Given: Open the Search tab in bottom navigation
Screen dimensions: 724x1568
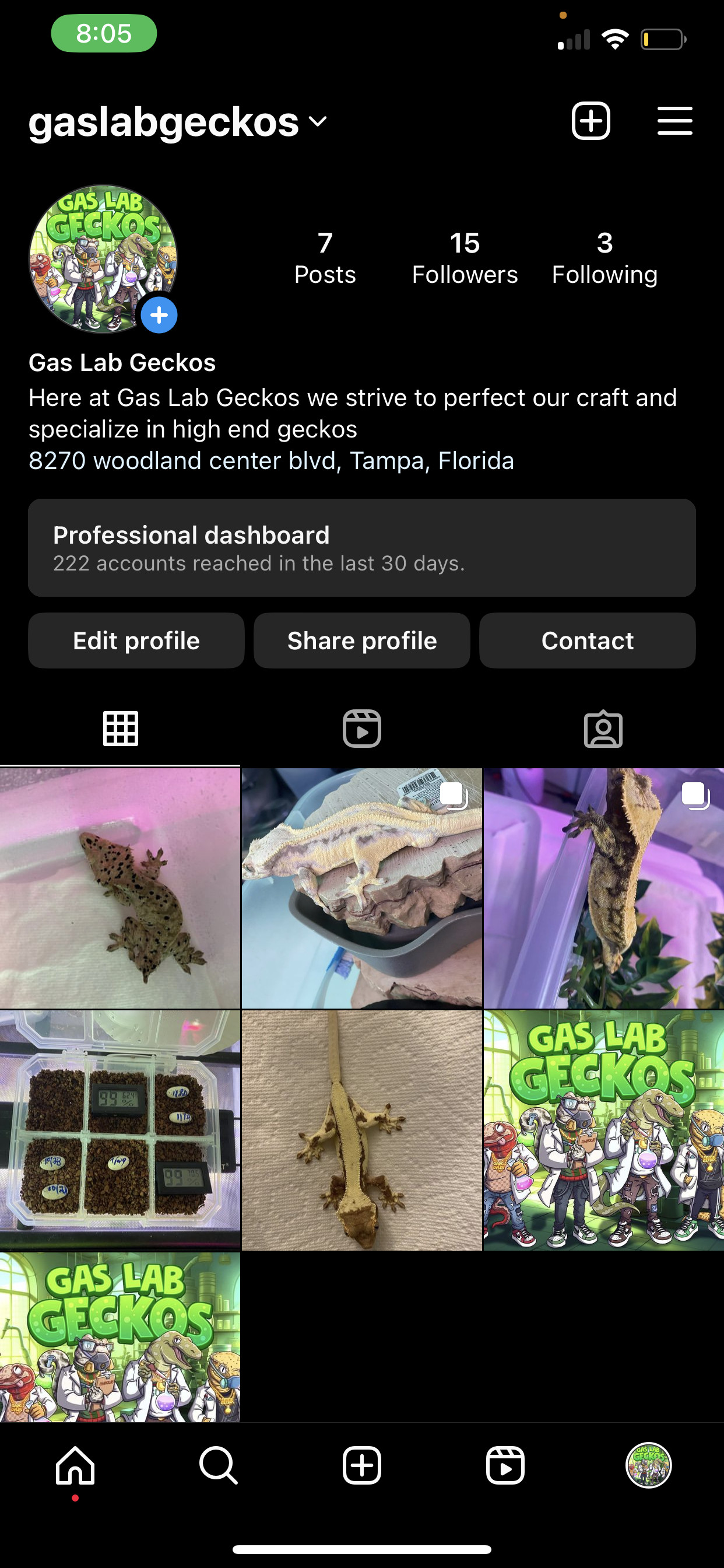Looking at the screenshot, I should 218,1465.
